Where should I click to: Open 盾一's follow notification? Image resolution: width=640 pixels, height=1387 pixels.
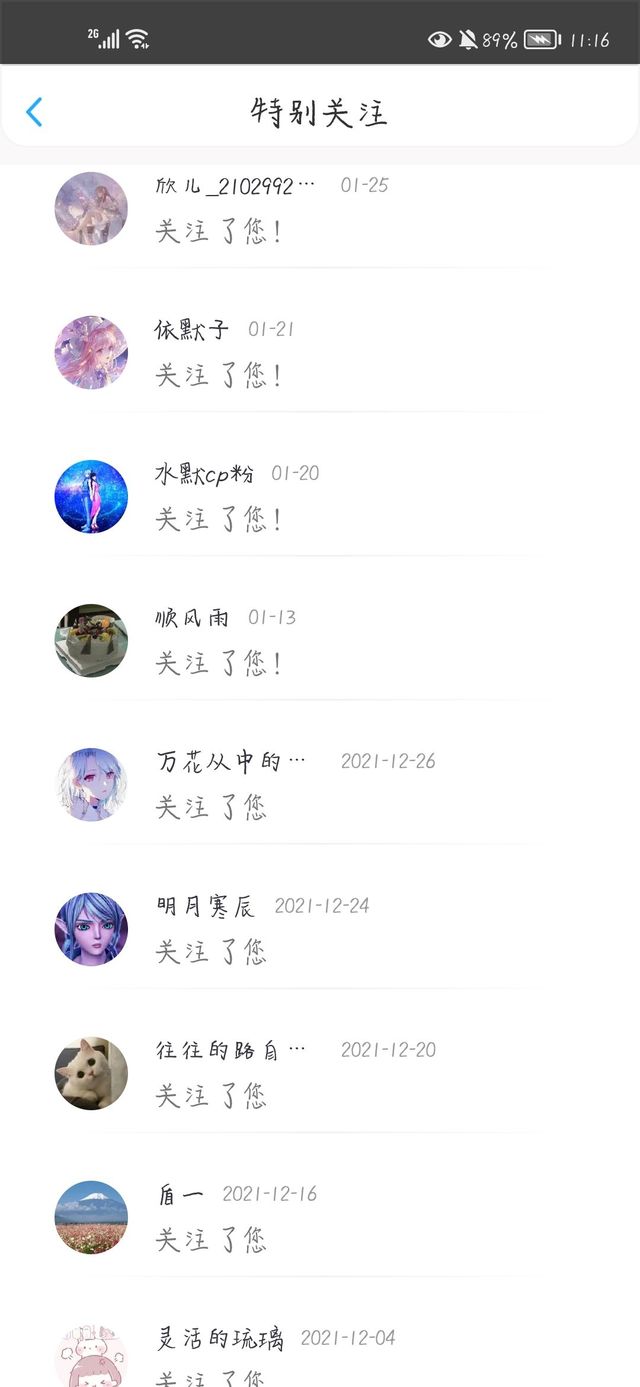[x=320, y=1217]
